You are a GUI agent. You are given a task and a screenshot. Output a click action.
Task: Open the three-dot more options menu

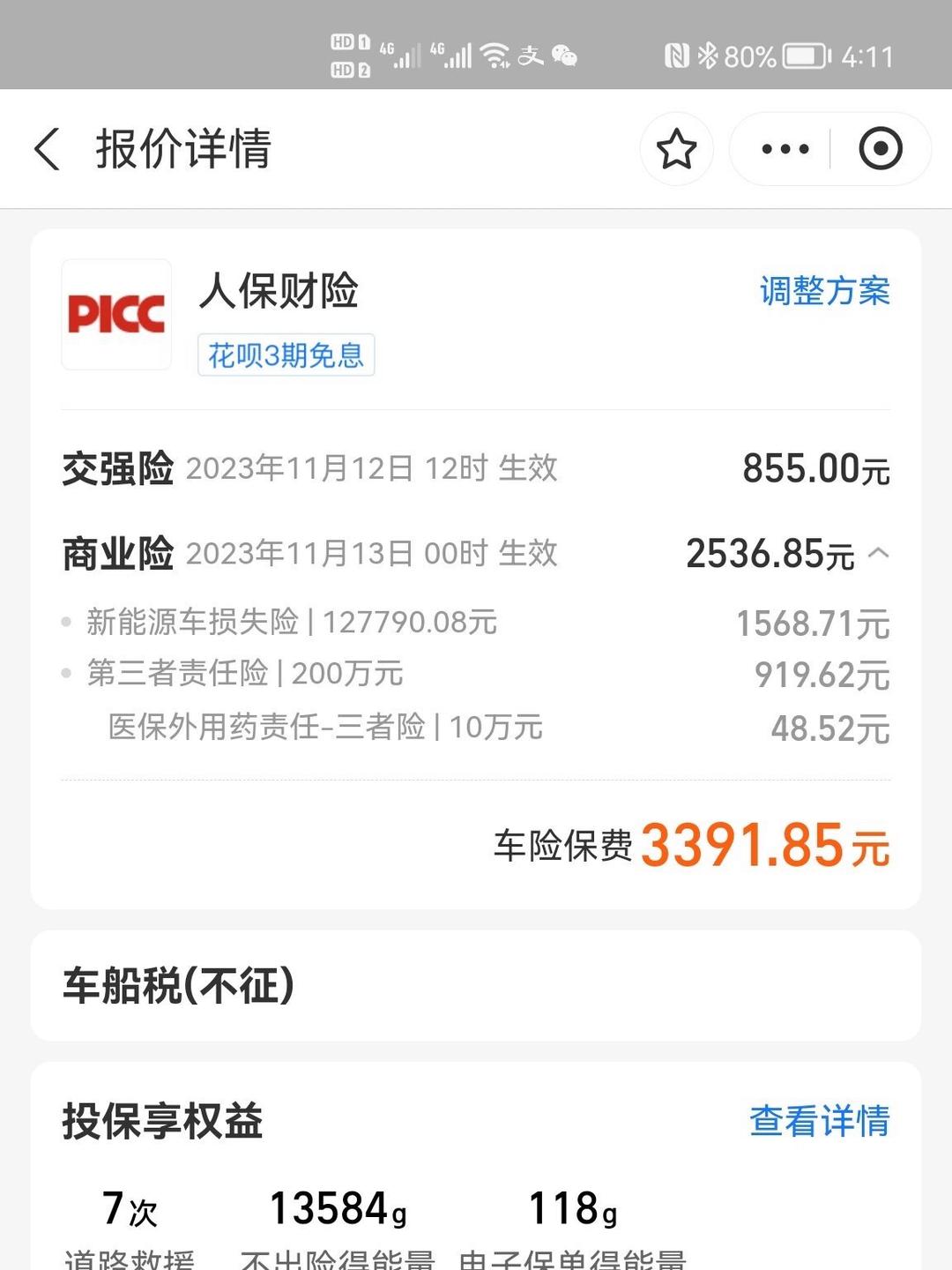pos(783,149)
